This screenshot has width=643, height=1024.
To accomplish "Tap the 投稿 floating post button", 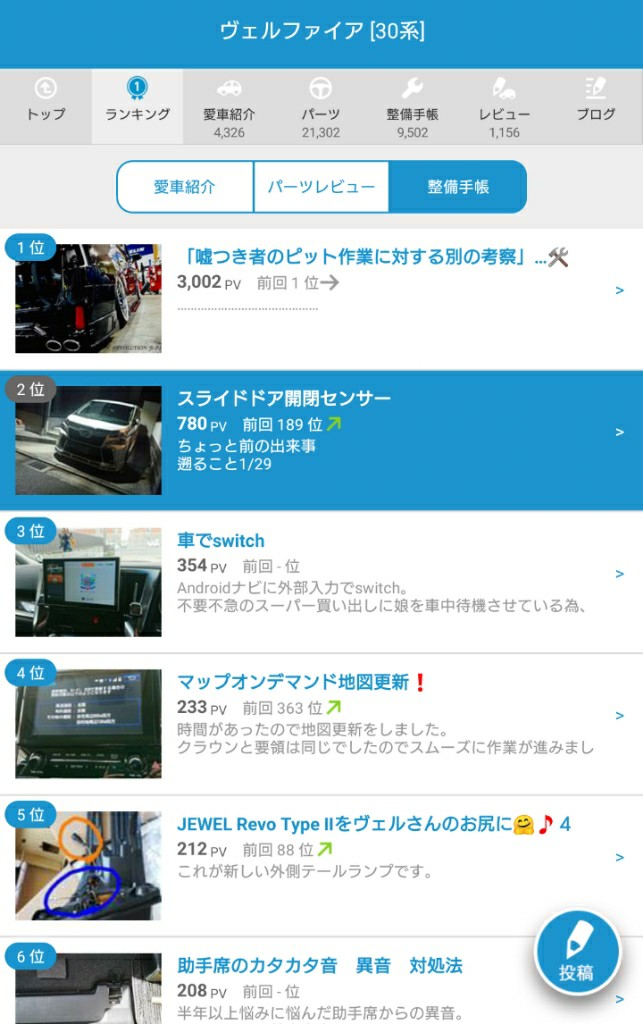I will click(x=577, y=954).
